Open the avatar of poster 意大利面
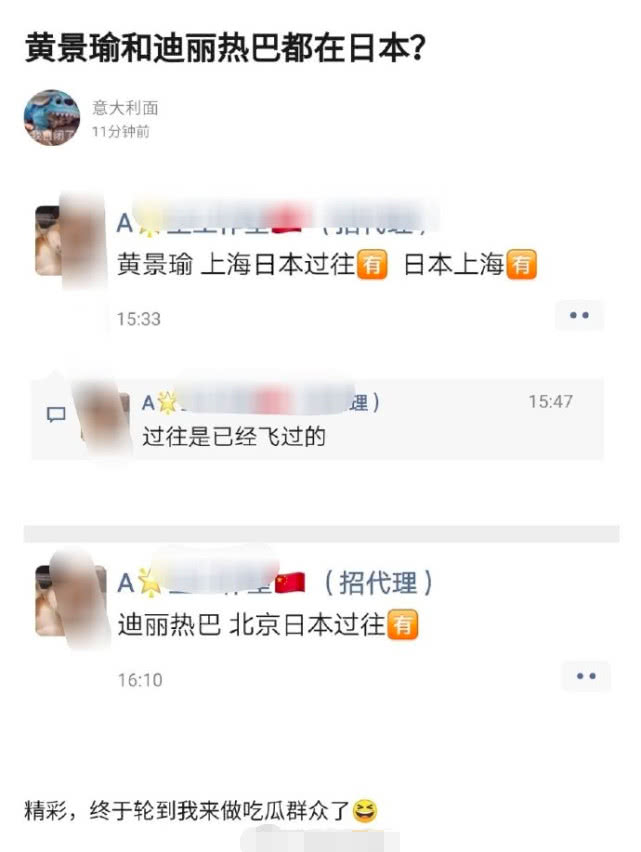641x852 pixels. (51, 118)
